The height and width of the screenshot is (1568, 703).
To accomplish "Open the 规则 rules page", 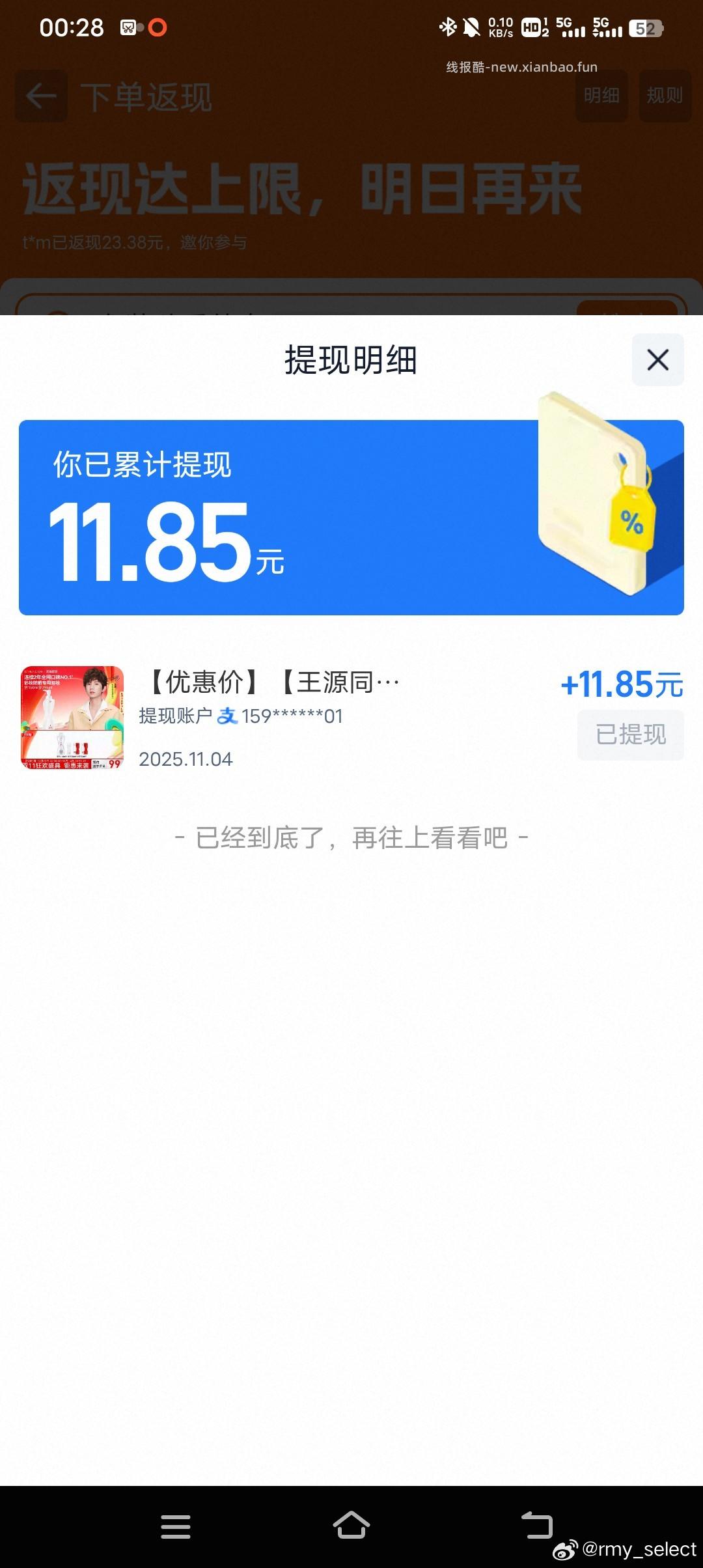I will click(x=665, y=96).
